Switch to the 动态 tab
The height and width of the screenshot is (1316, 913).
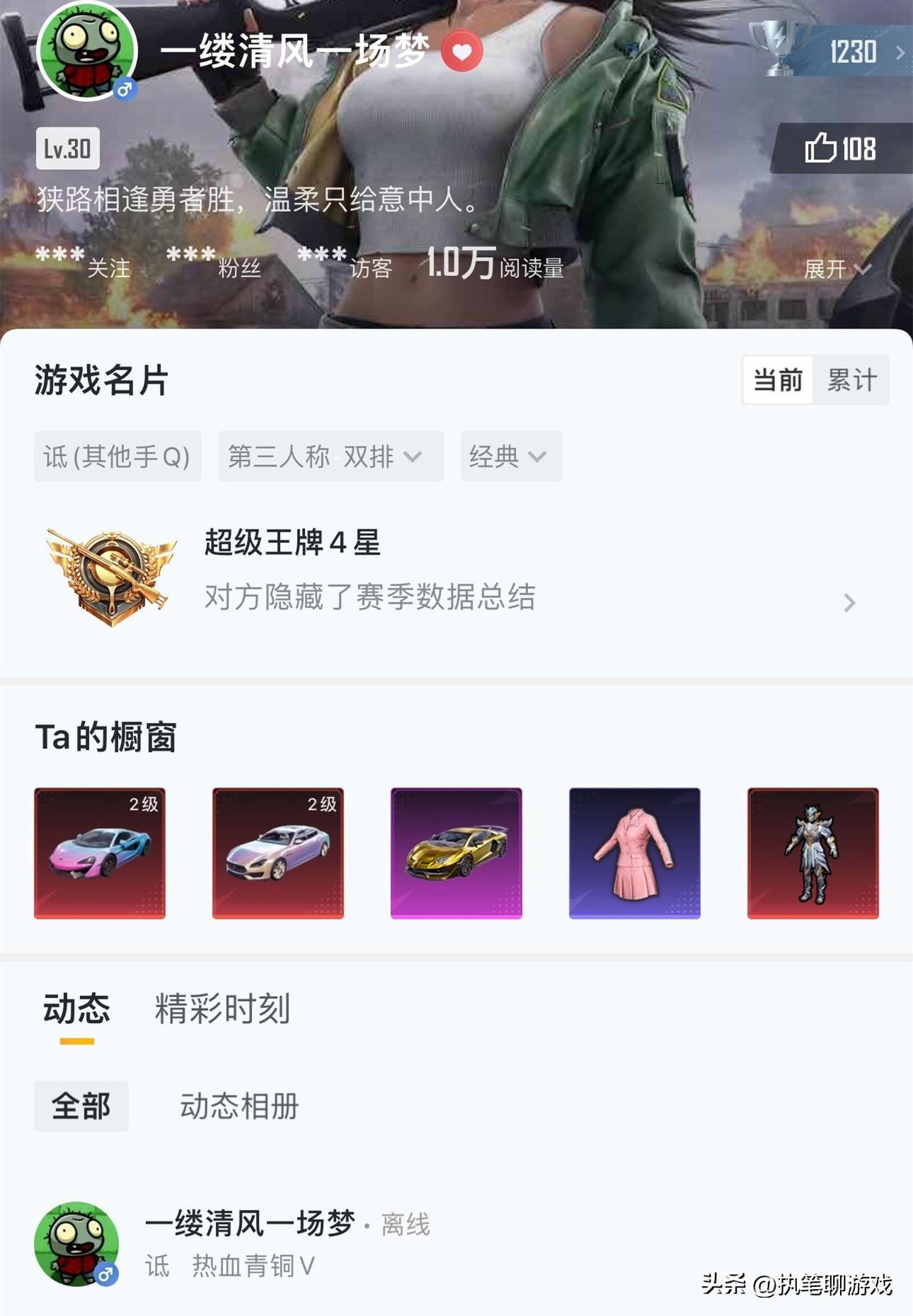[x=76, y=1009]
